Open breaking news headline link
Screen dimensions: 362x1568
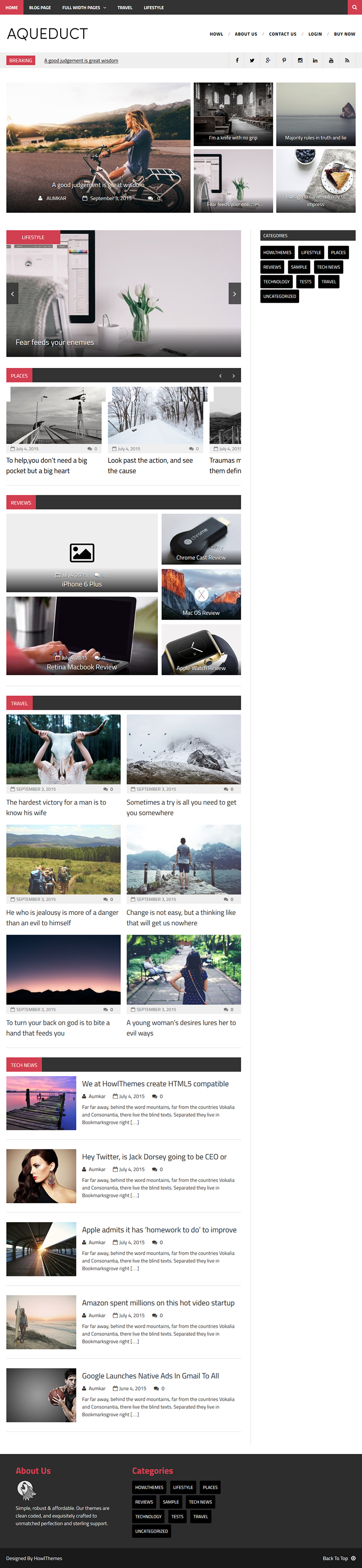click(81, 60)
